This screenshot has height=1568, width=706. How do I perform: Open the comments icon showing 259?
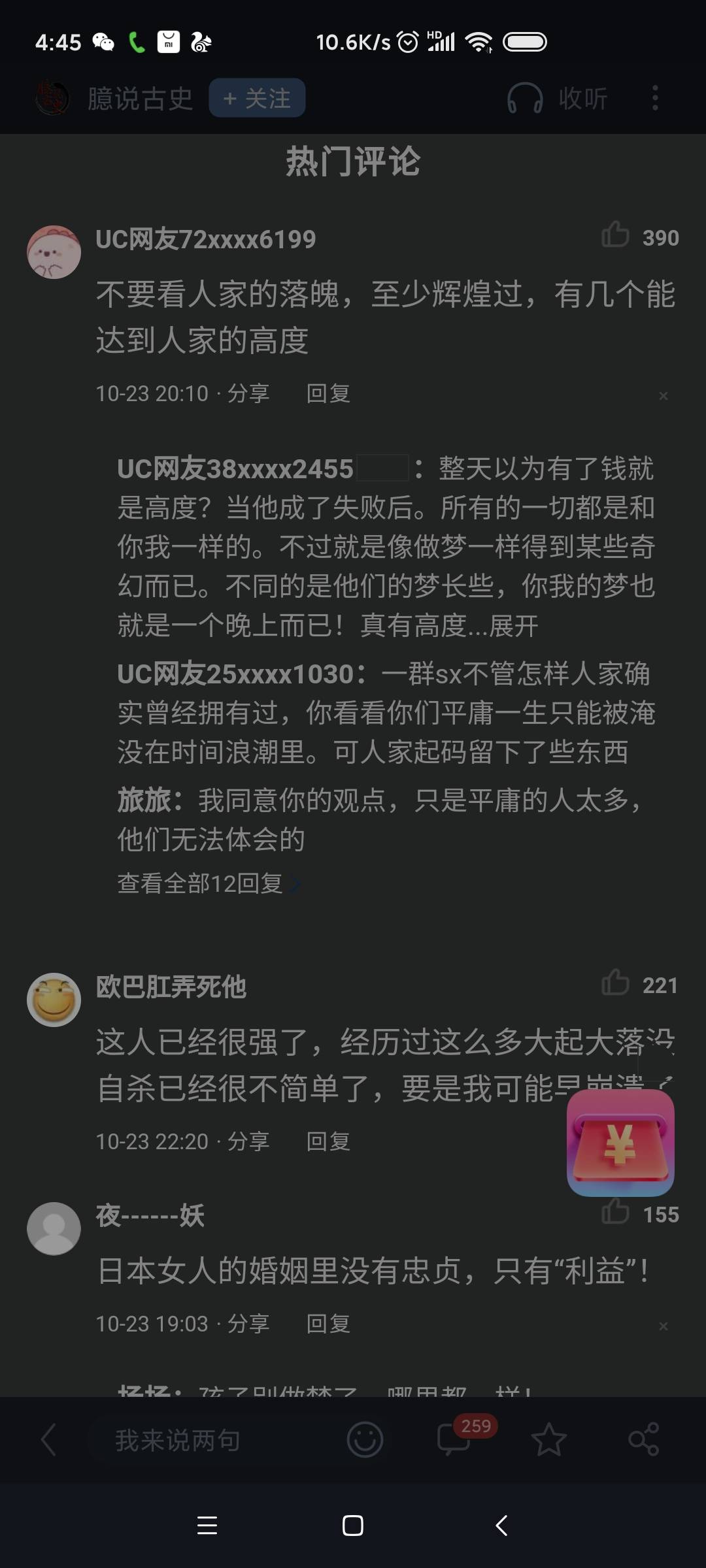point(454,1440)
